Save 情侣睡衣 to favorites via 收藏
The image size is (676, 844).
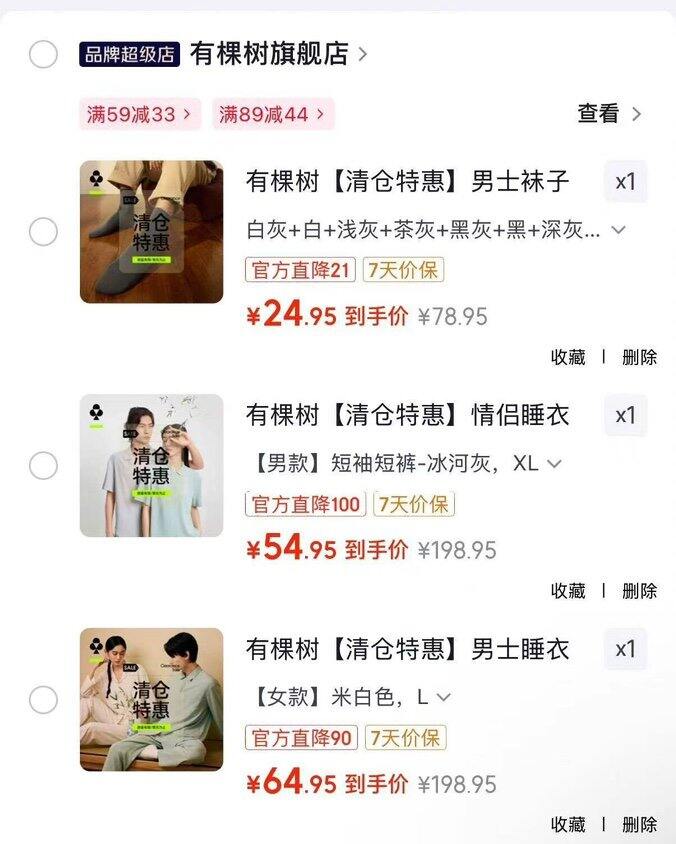568,591
